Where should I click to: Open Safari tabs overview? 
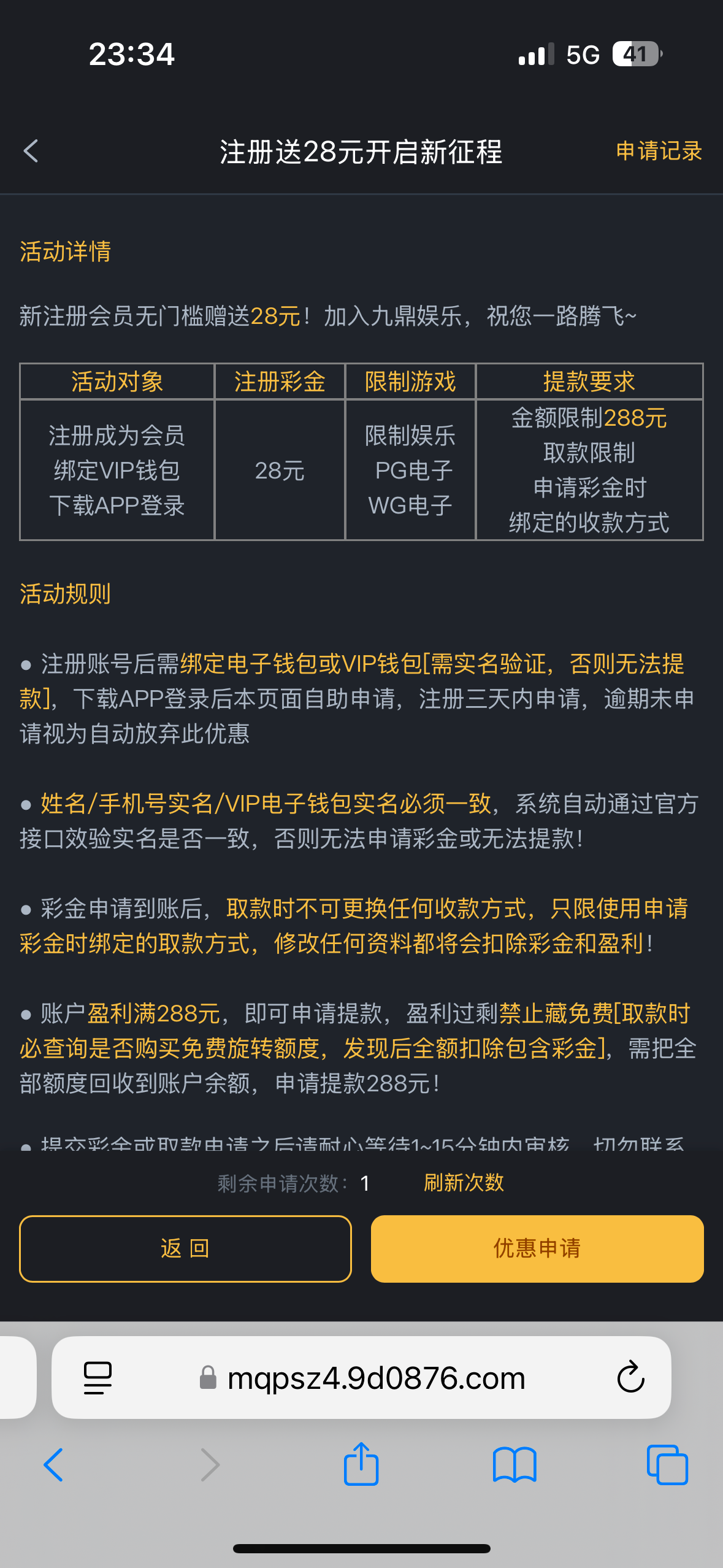point(667,1465)
